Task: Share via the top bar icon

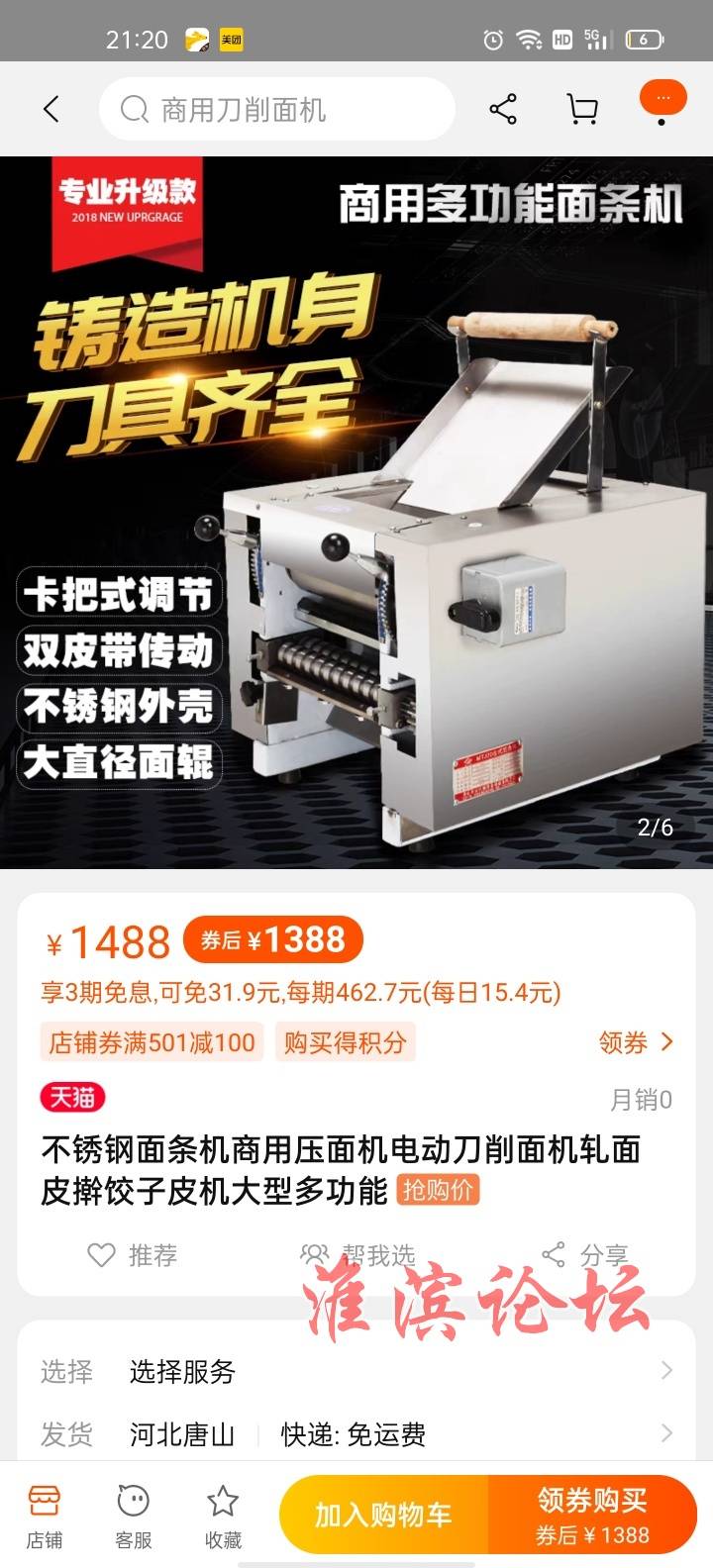Action: click(503, 109)
